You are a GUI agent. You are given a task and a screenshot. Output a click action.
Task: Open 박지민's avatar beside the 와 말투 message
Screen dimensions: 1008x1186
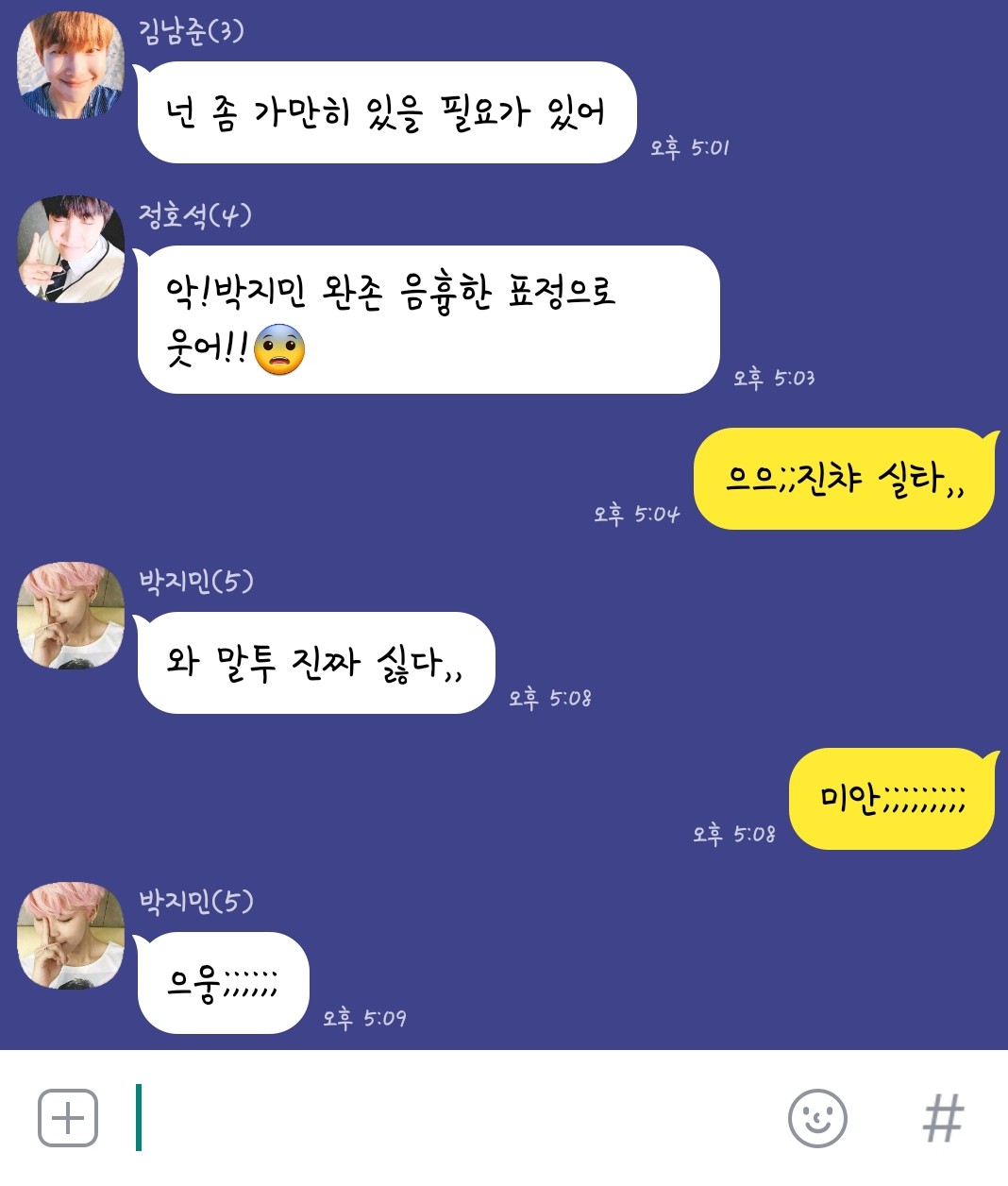pos(71,616)
